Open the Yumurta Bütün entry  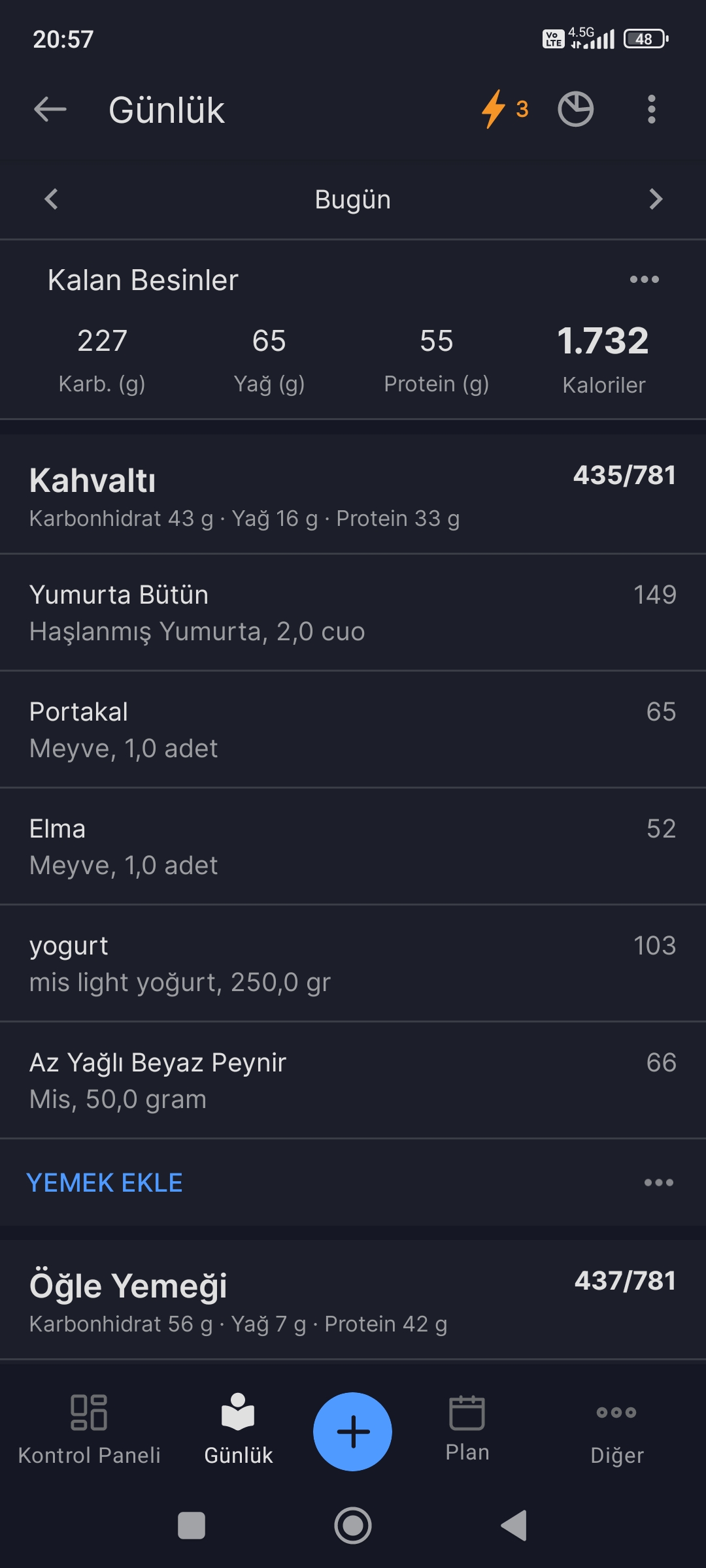click(x=353, y=613)
